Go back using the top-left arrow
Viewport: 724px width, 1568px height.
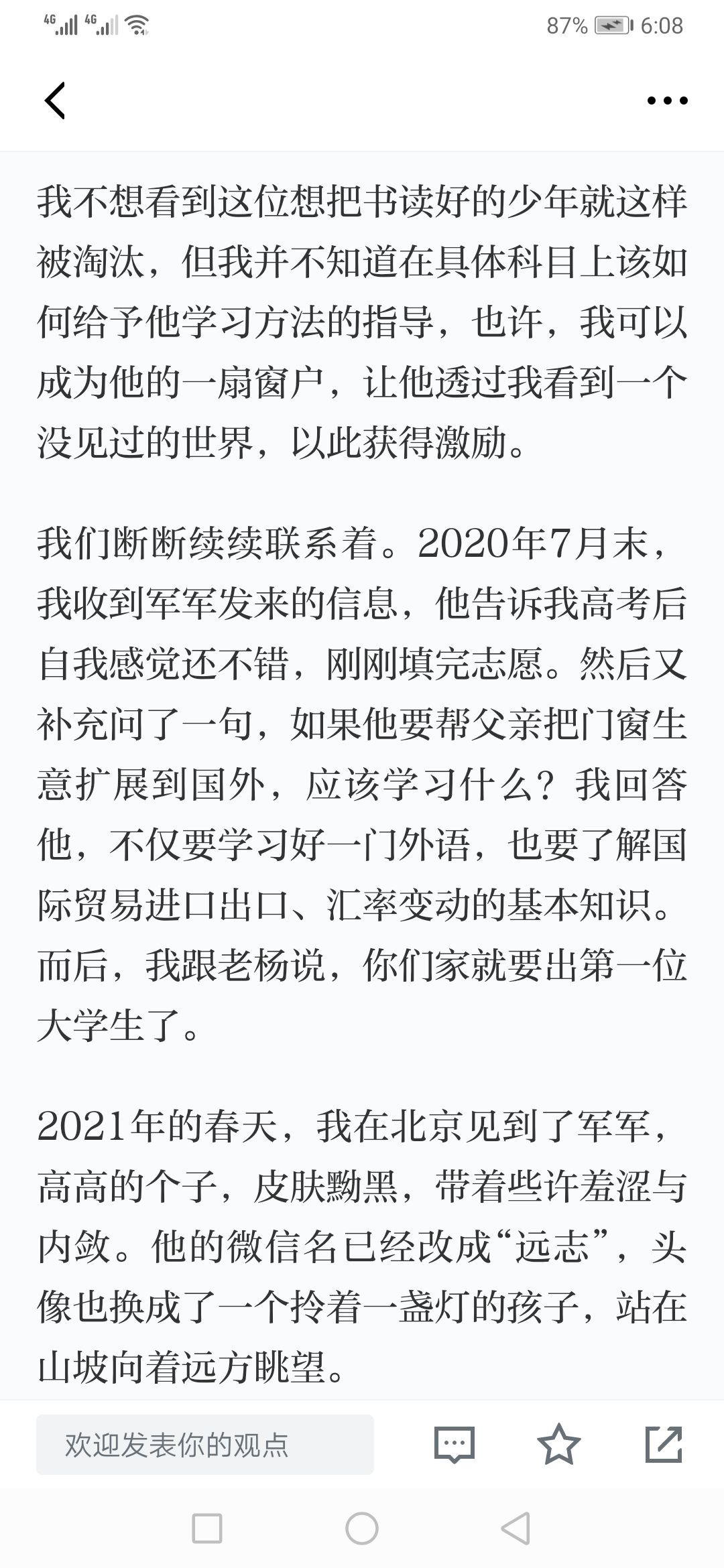point(55,101)
